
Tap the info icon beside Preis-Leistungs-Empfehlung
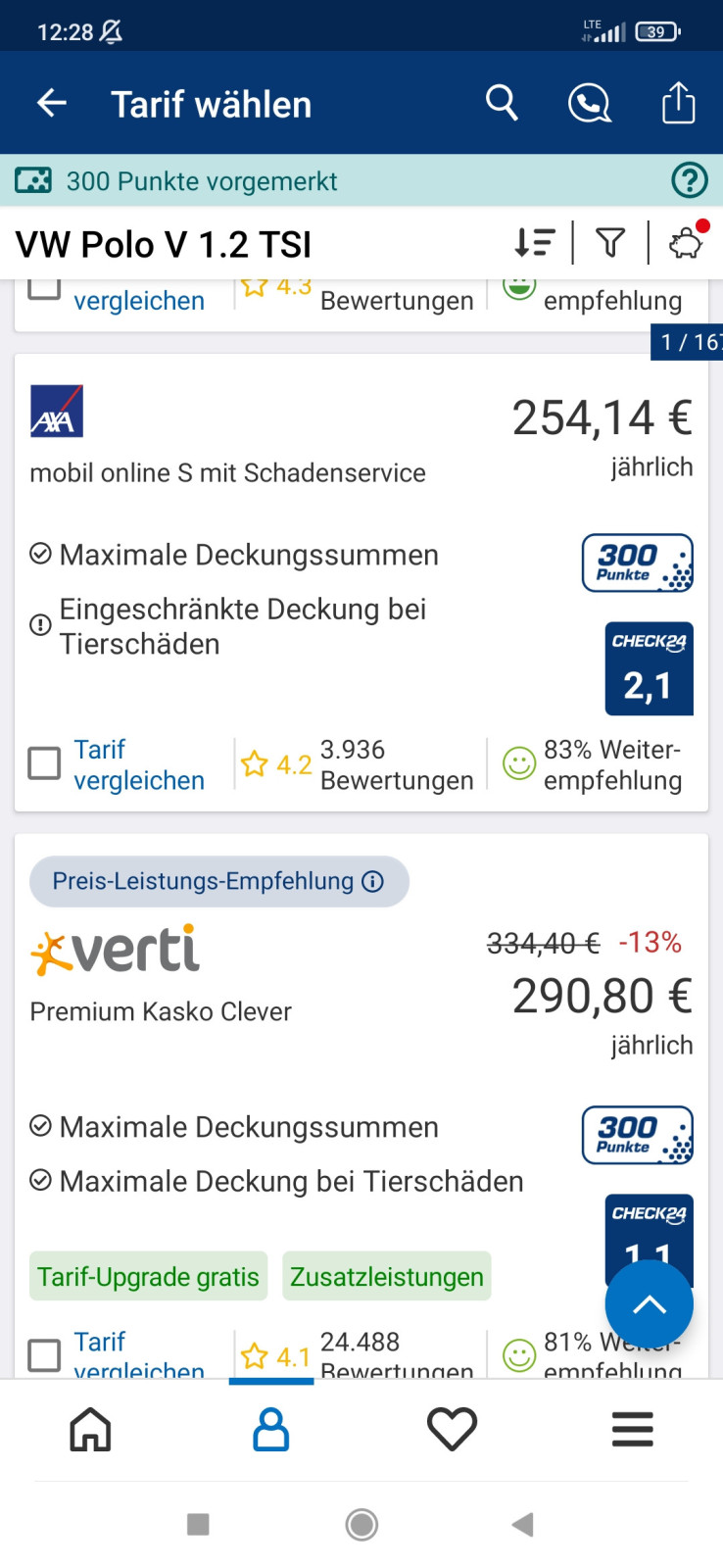click(x=371, y=882)
